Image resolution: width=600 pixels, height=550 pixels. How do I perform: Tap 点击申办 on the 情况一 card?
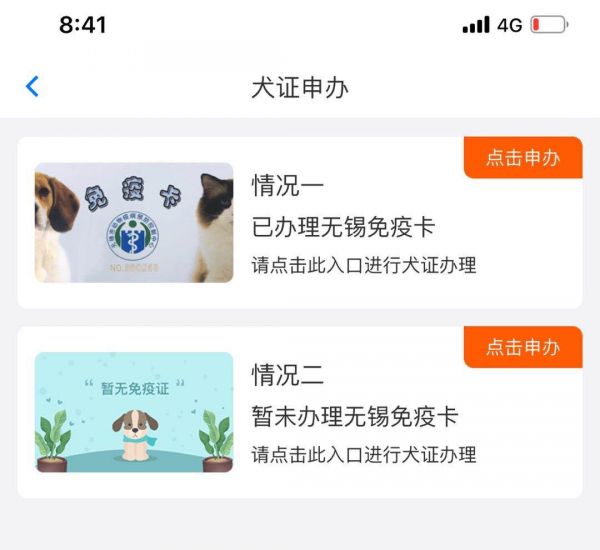(x=522, y=158)
